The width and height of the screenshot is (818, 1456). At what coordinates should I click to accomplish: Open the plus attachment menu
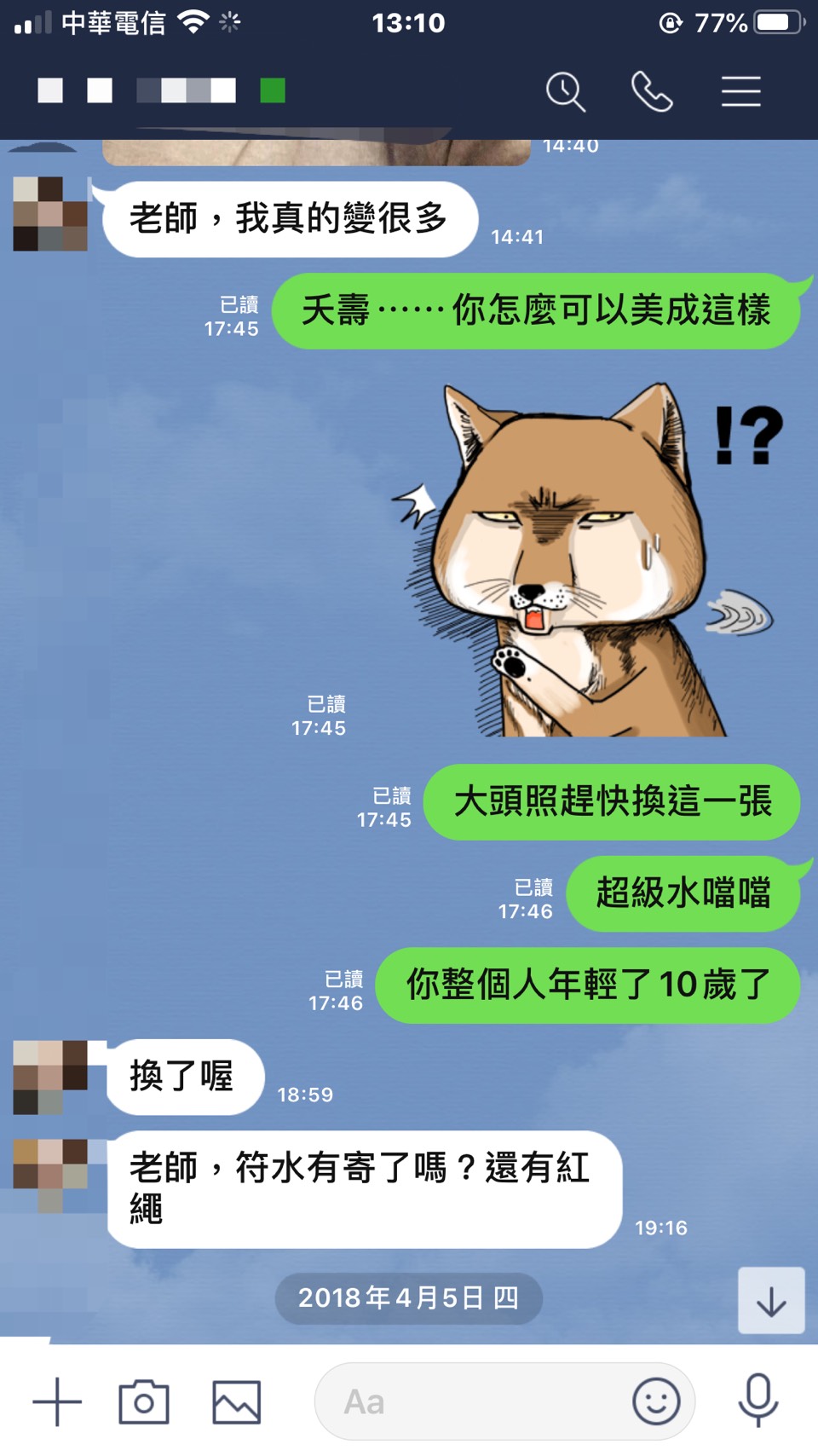(57, 1401)
